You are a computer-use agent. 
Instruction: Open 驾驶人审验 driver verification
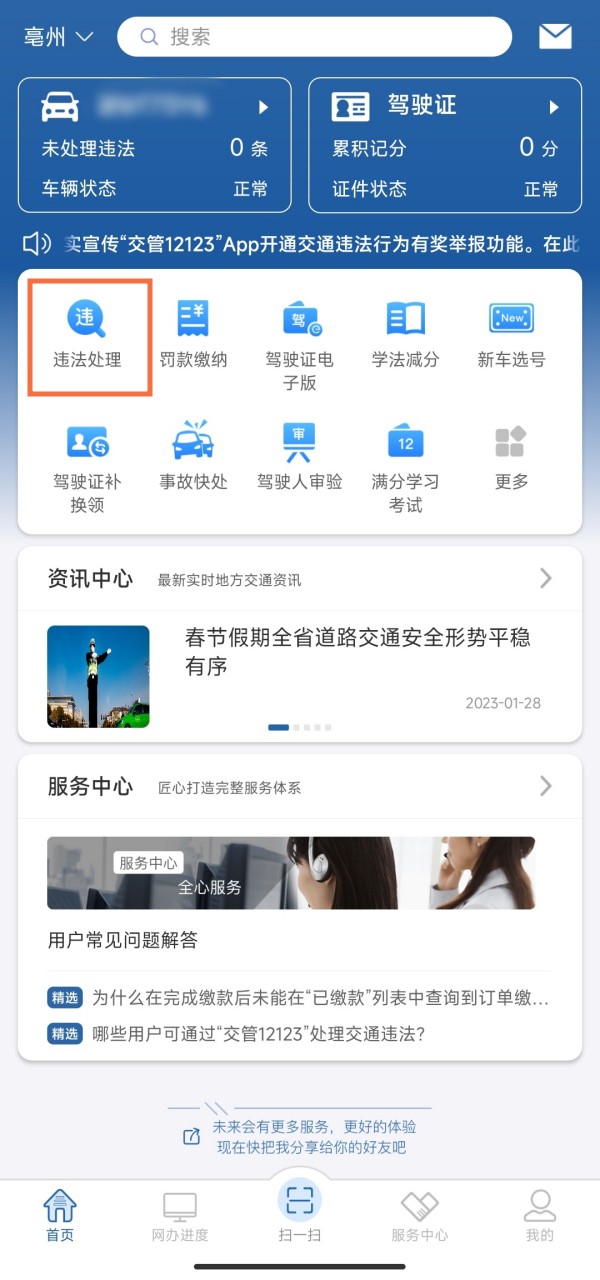299,457
